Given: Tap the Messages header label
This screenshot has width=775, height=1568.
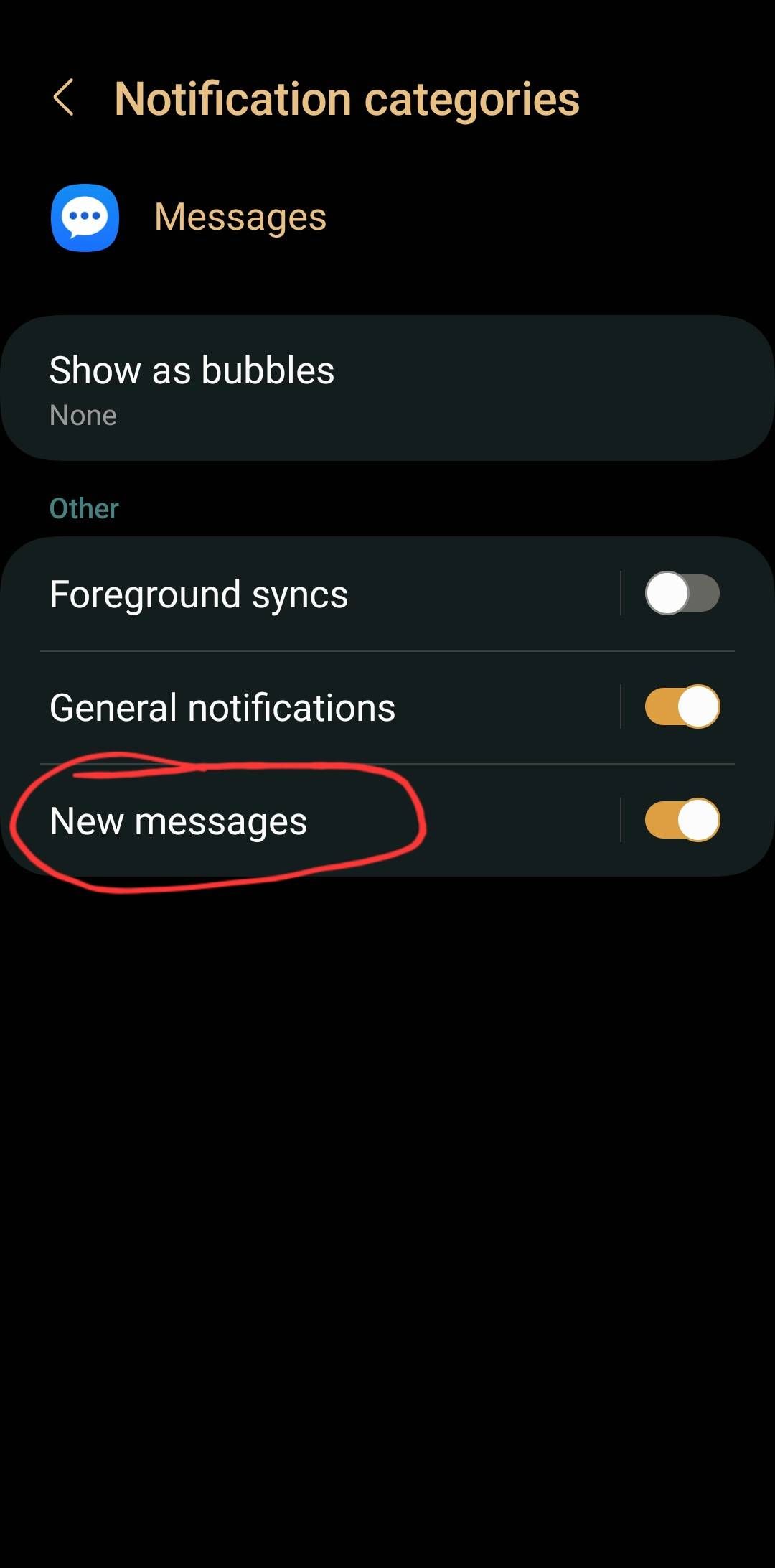Looking at the screenshot, I should point(240,215).
